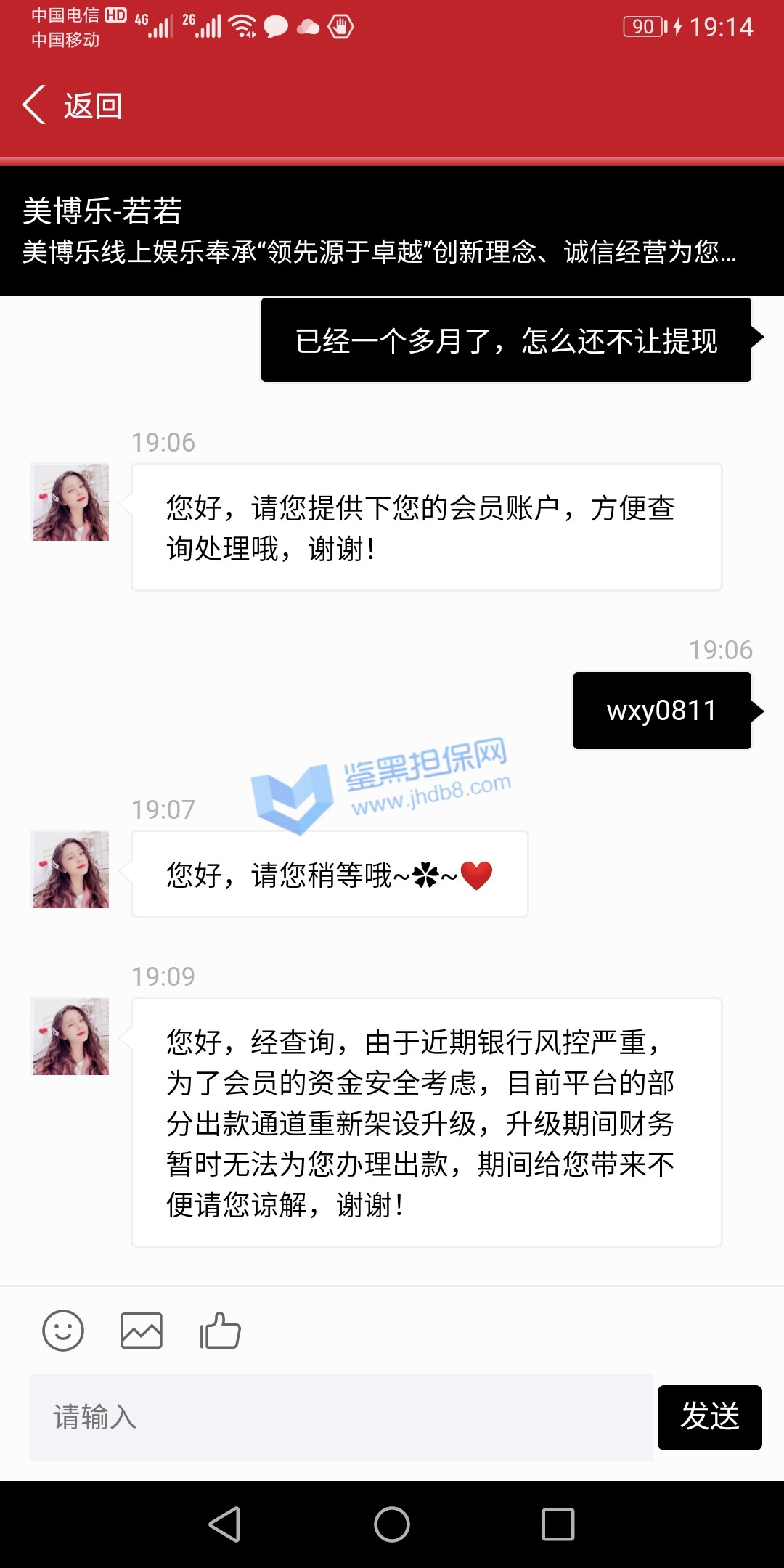Focus the 请输入 message field

(x=341, y=1417)
